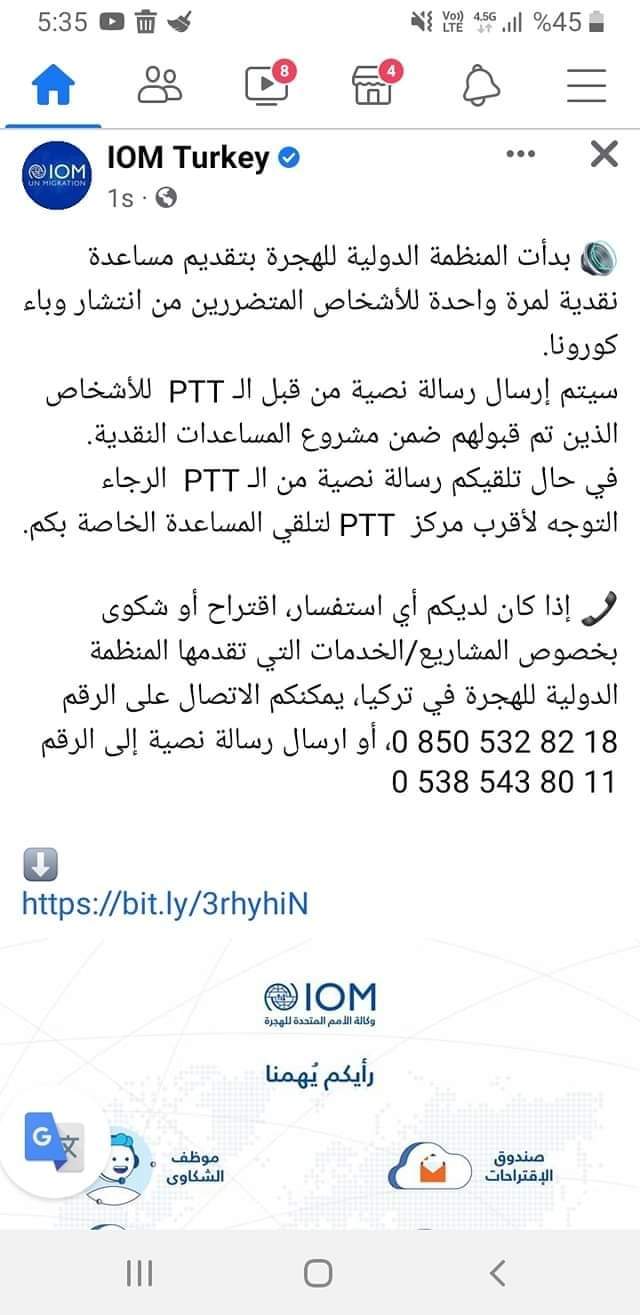Open the hamburger menu tab
This screenshot has width=640, height=1315.
click(x=587, y=86)
